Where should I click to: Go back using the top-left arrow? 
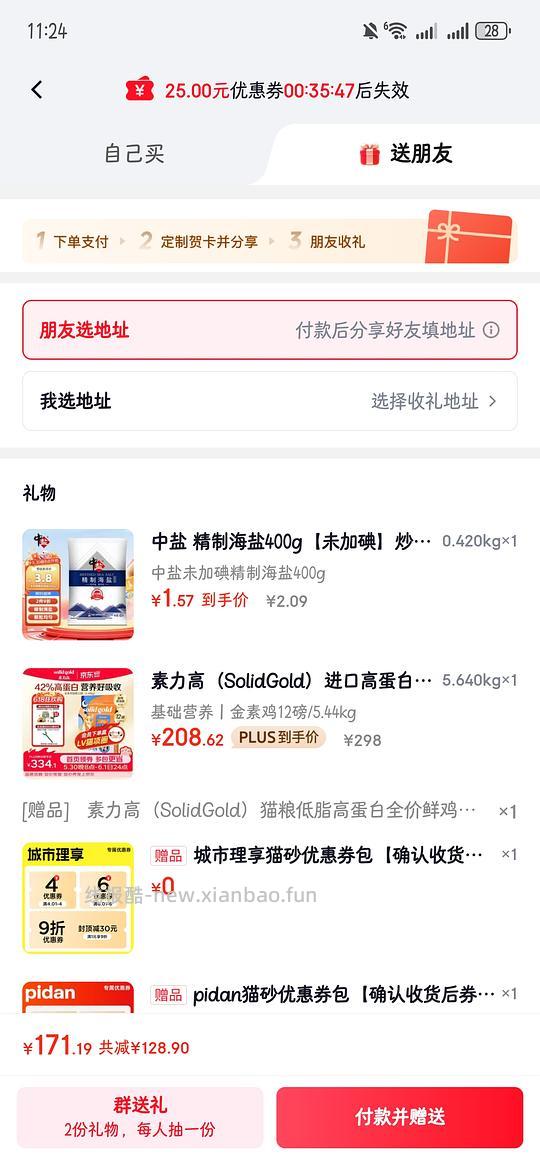[36, 90]
